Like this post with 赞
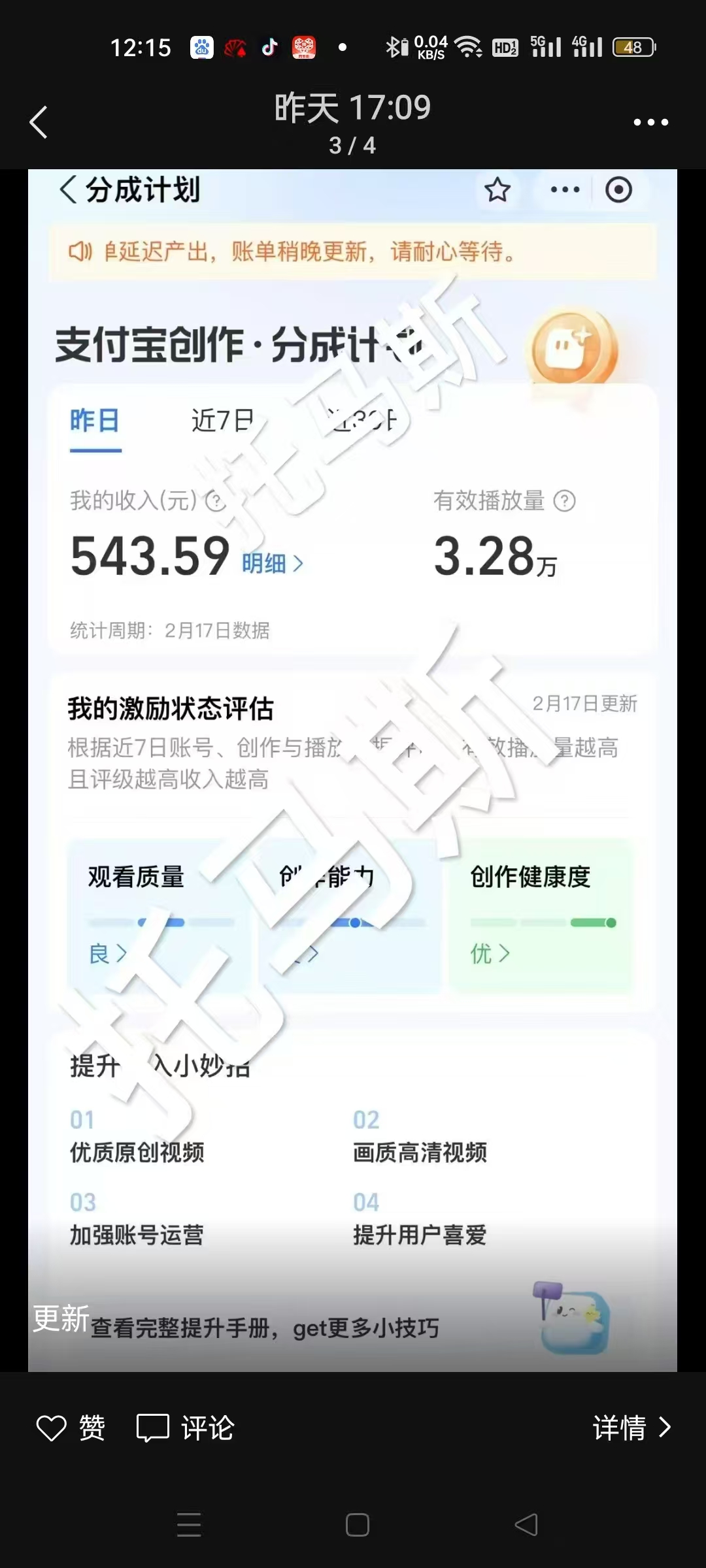The width and height of the screenshot is (706, 1568). tap(71, 1428)
